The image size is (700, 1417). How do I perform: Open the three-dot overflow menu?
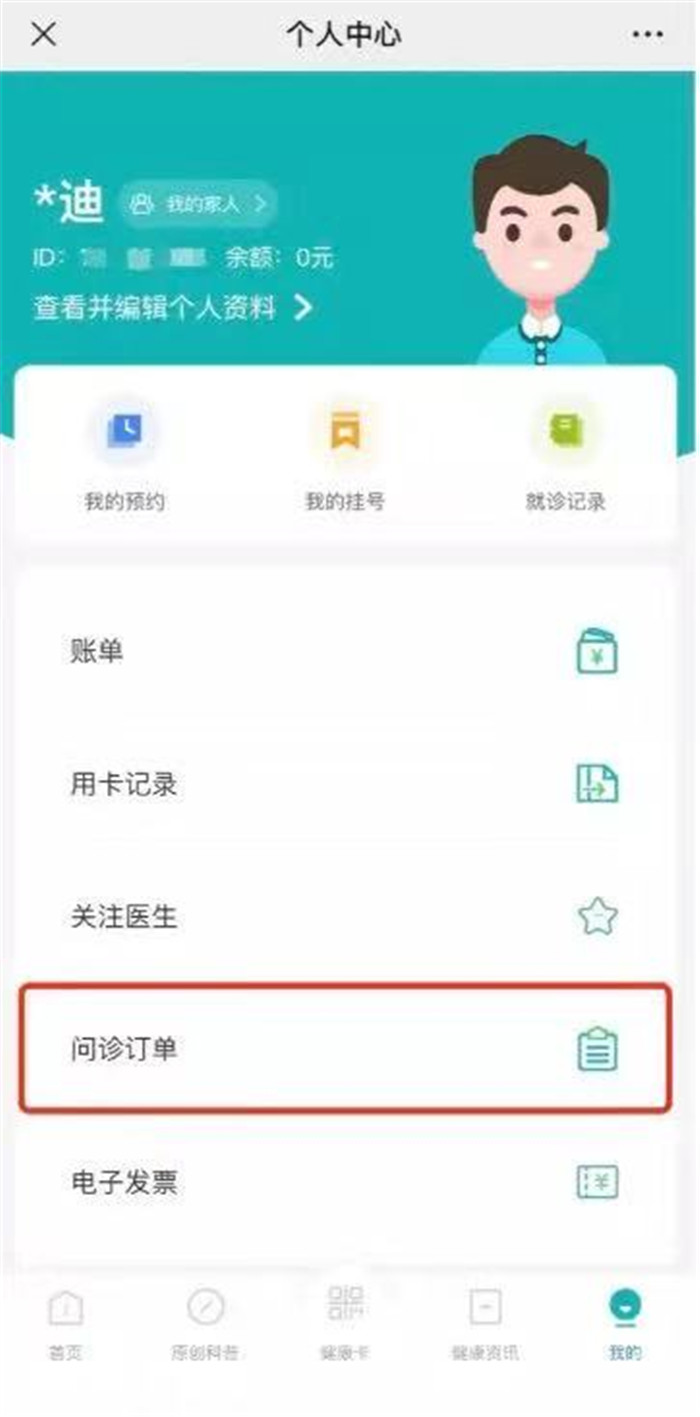647,35
